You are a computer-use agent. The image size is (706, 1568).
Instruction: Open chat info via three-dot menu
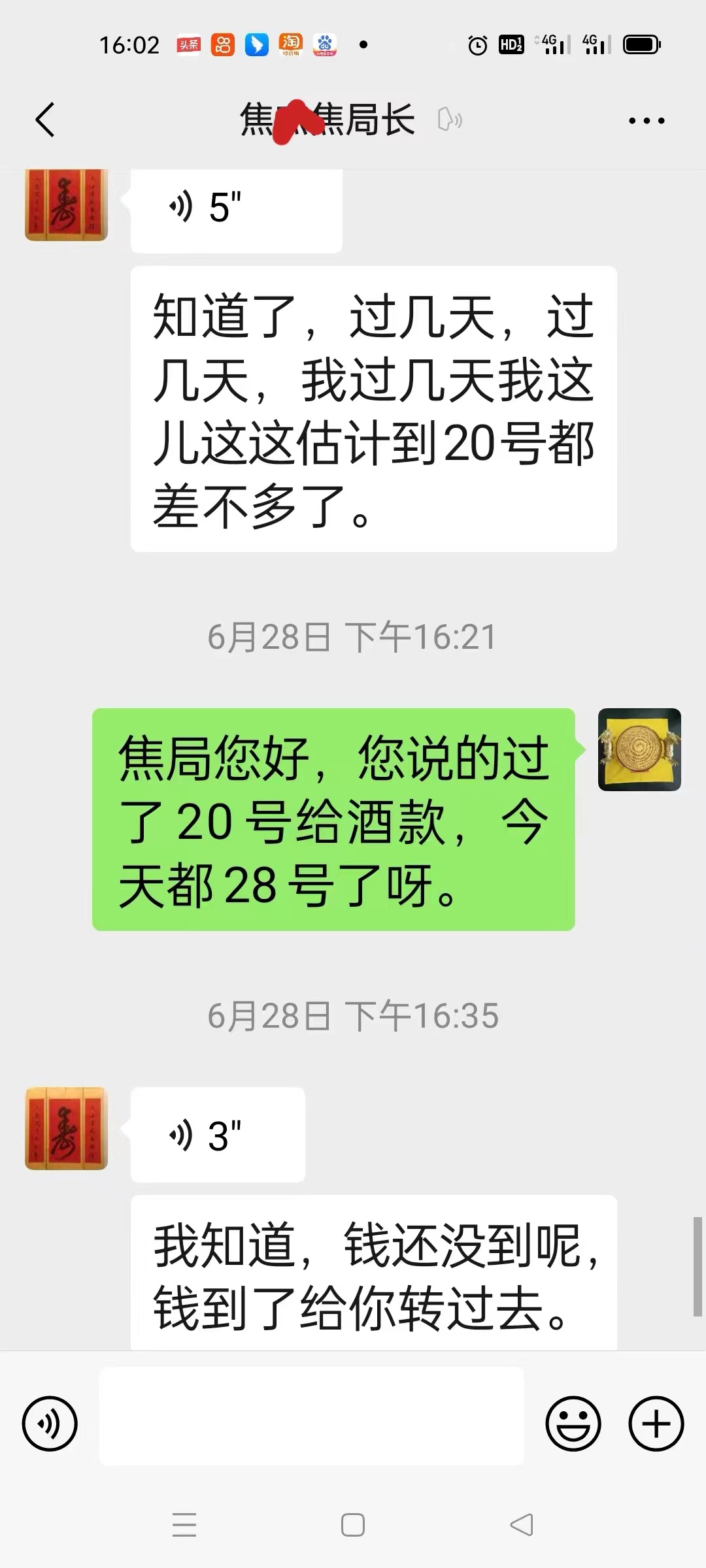(x=646, y=121)
